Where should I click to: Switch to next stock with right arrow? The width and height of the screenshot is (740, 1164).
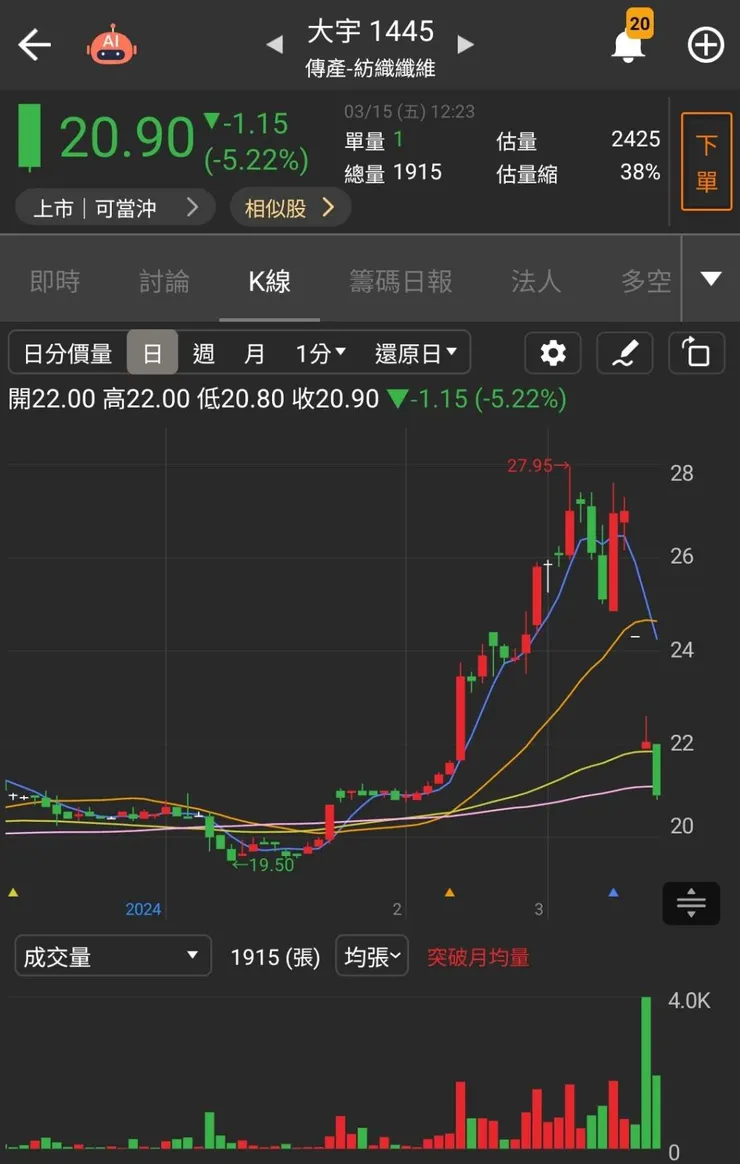(x=464, y=44)
